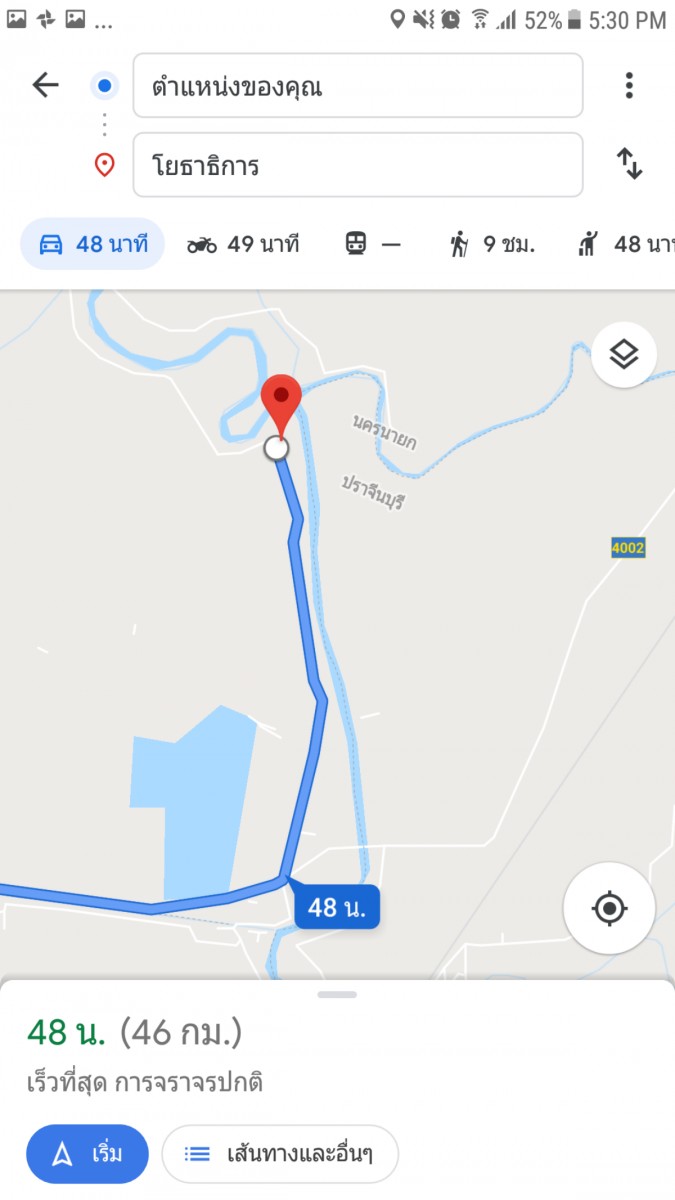The width and height of the screenshot is (675, 1200).
Task: Tap the 48 น. route time label
Action: 337,908
